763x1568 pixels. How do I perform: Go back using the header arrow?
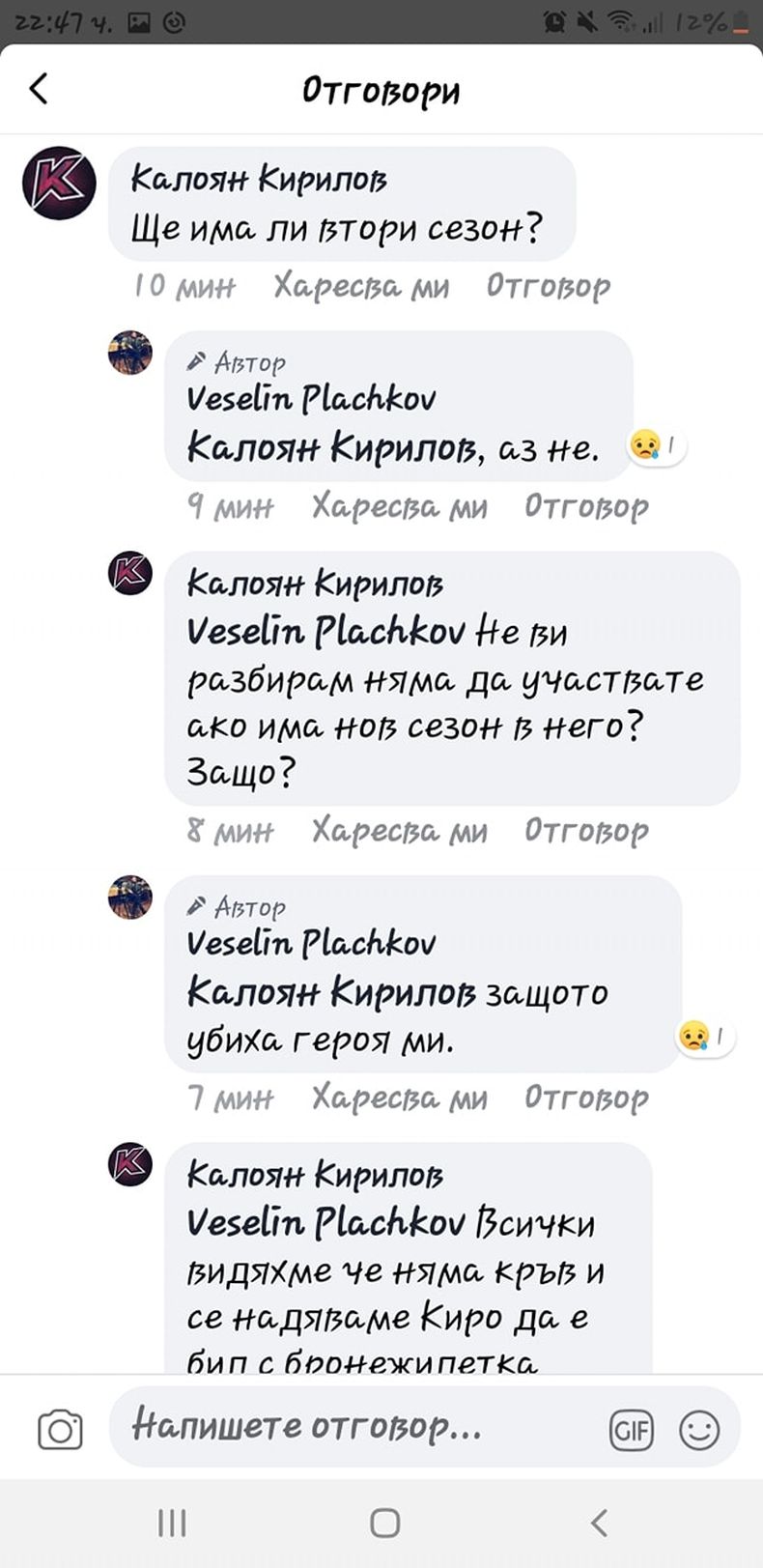pyautogui.click(x=39, y=89)
